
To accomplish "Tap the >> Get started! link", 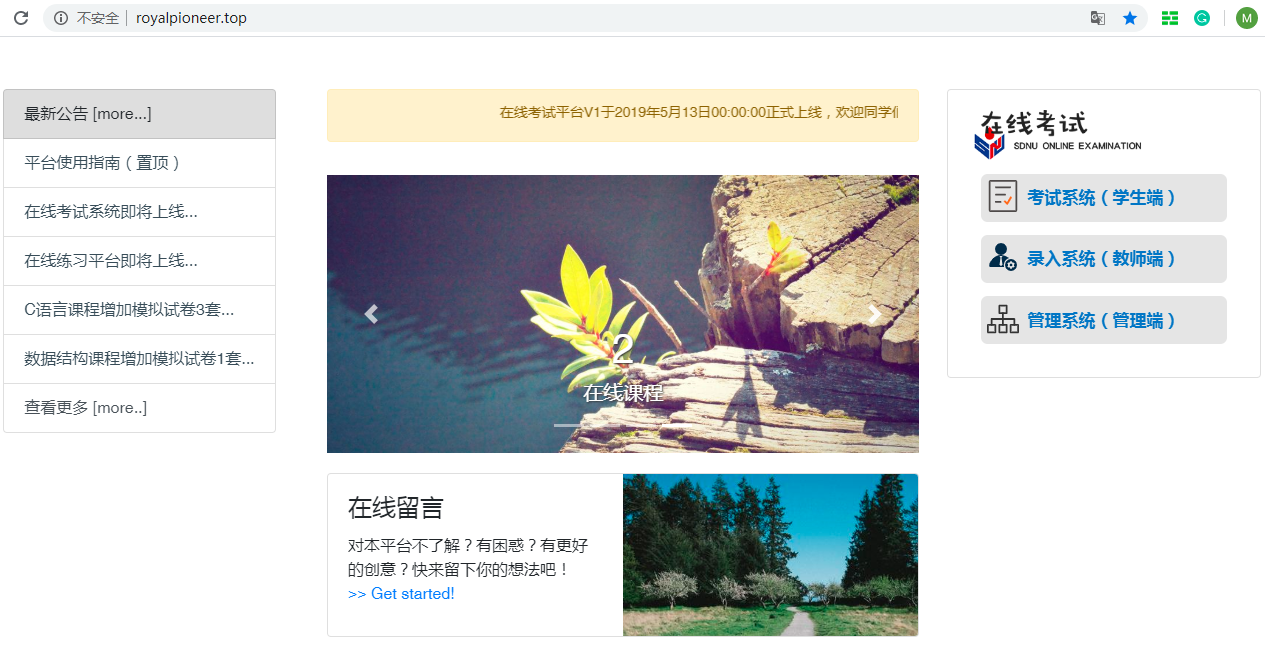I will click(401, 594).
